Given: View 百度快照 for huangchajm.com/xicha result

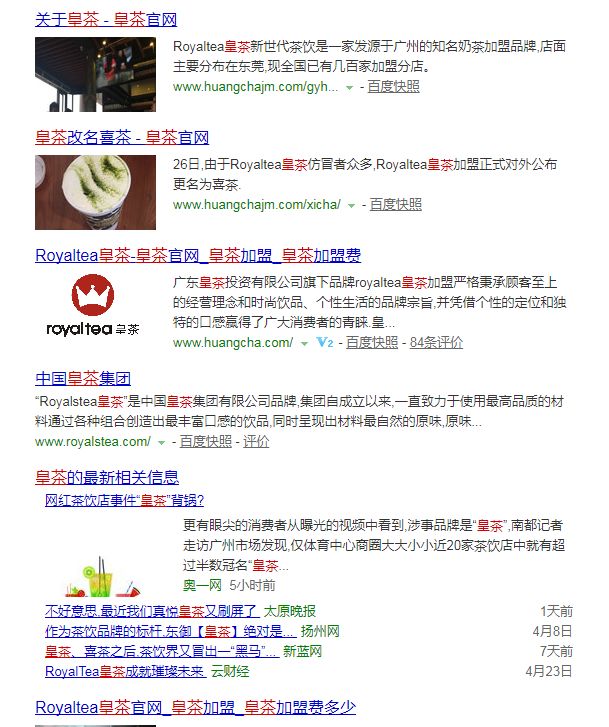Looking at the screenshot, I should point(396,205).
